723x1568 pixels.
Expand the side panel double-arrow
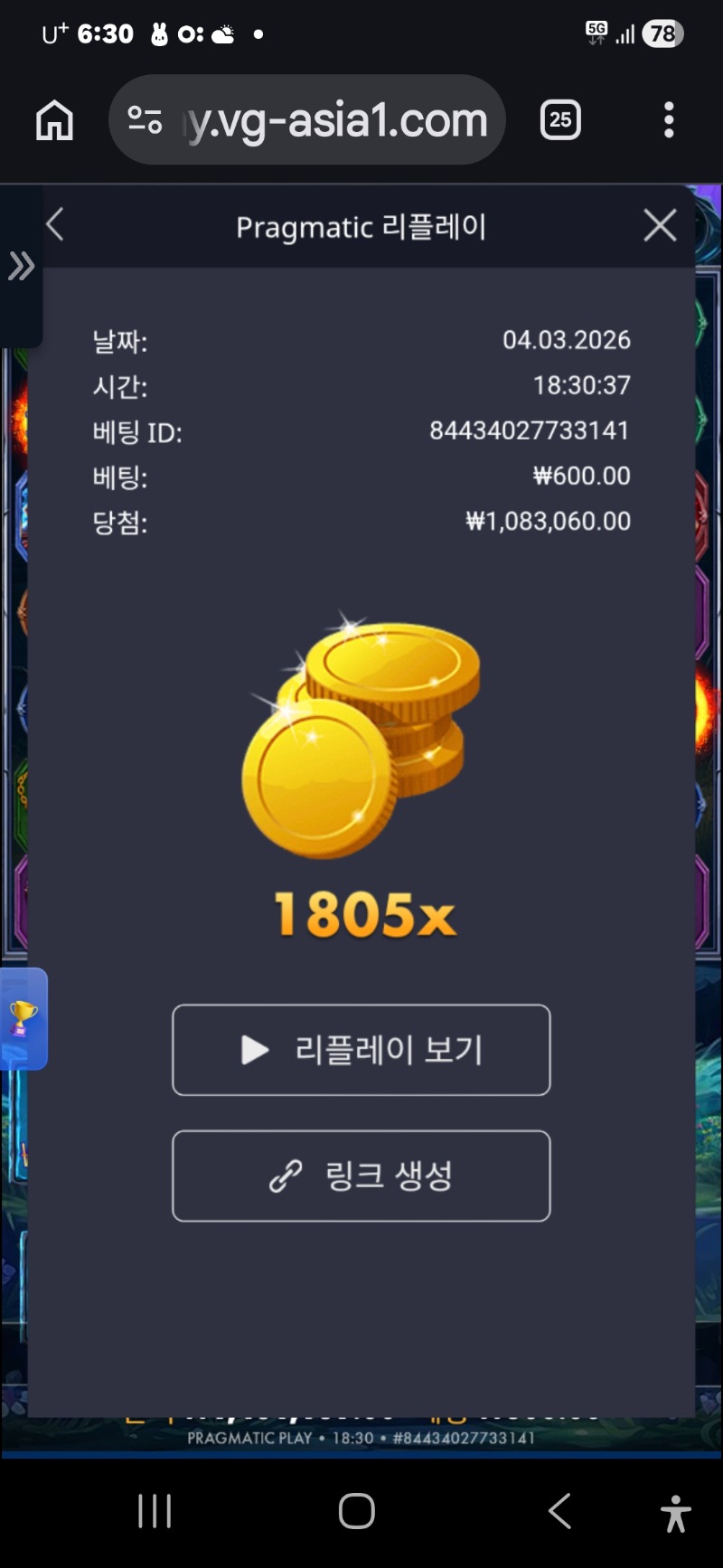point(21,266)
